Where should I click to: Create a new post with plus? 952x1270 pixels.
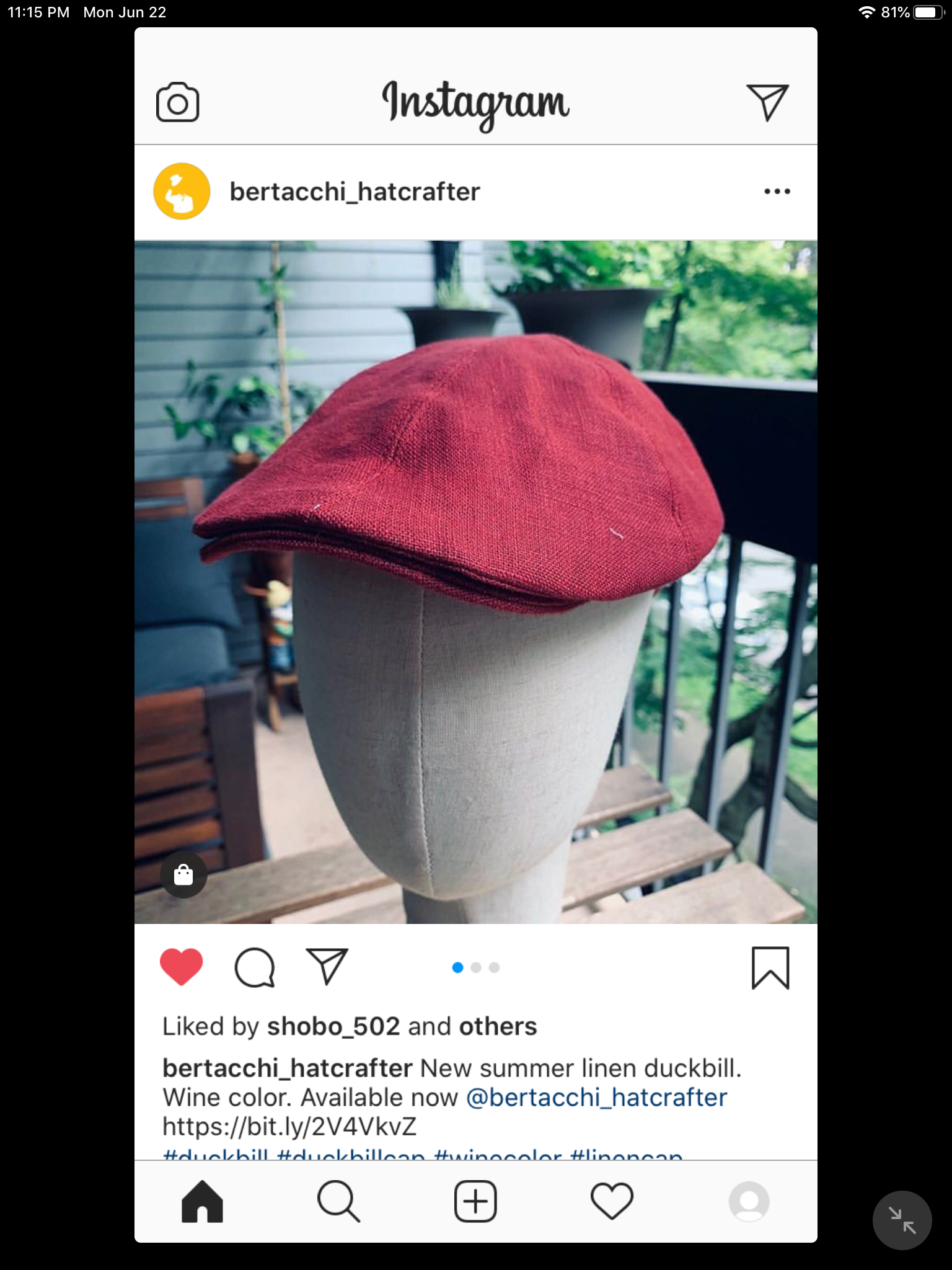click(x=475, y=1201)
